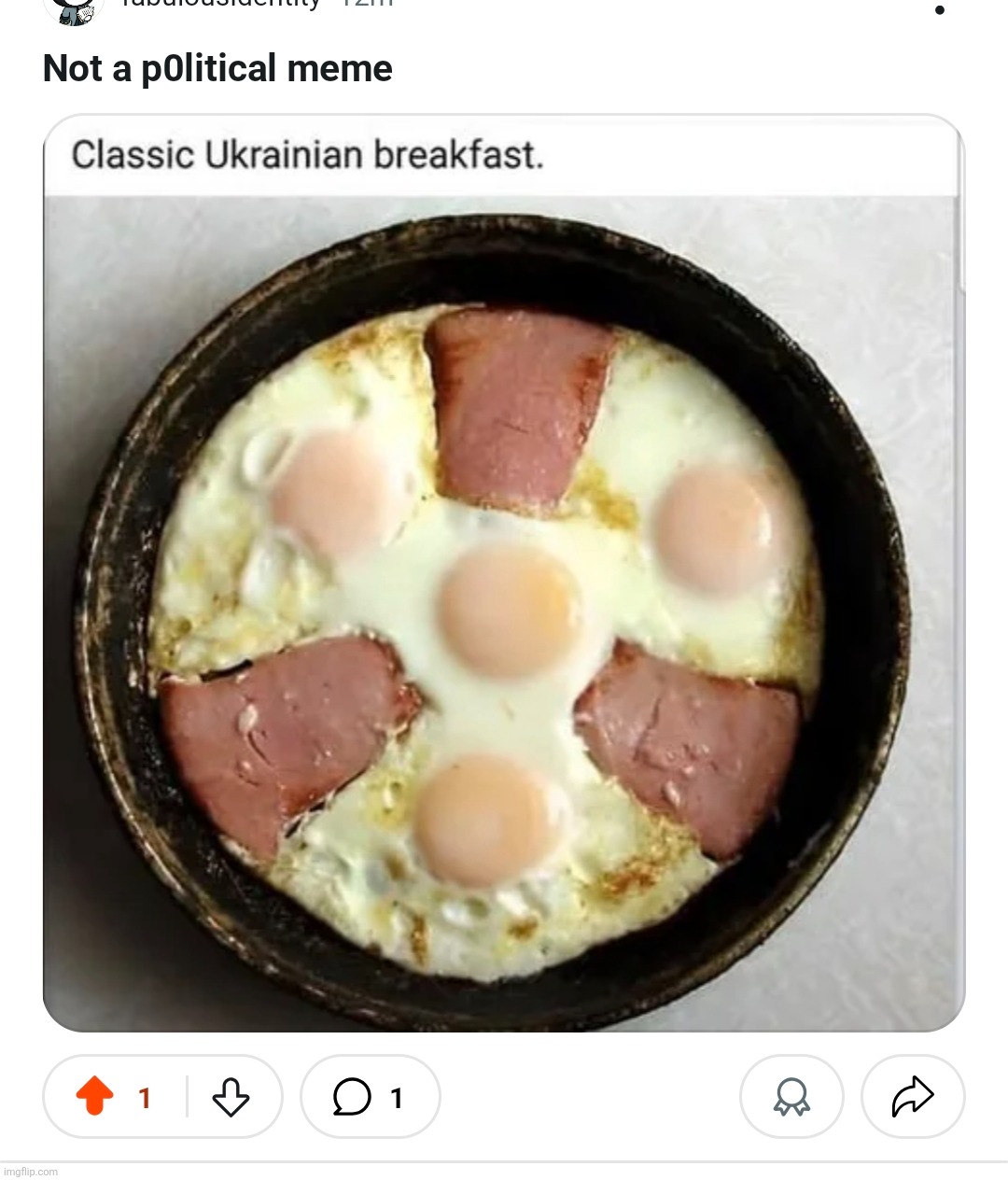Downvote this post

click(231, 1097)
